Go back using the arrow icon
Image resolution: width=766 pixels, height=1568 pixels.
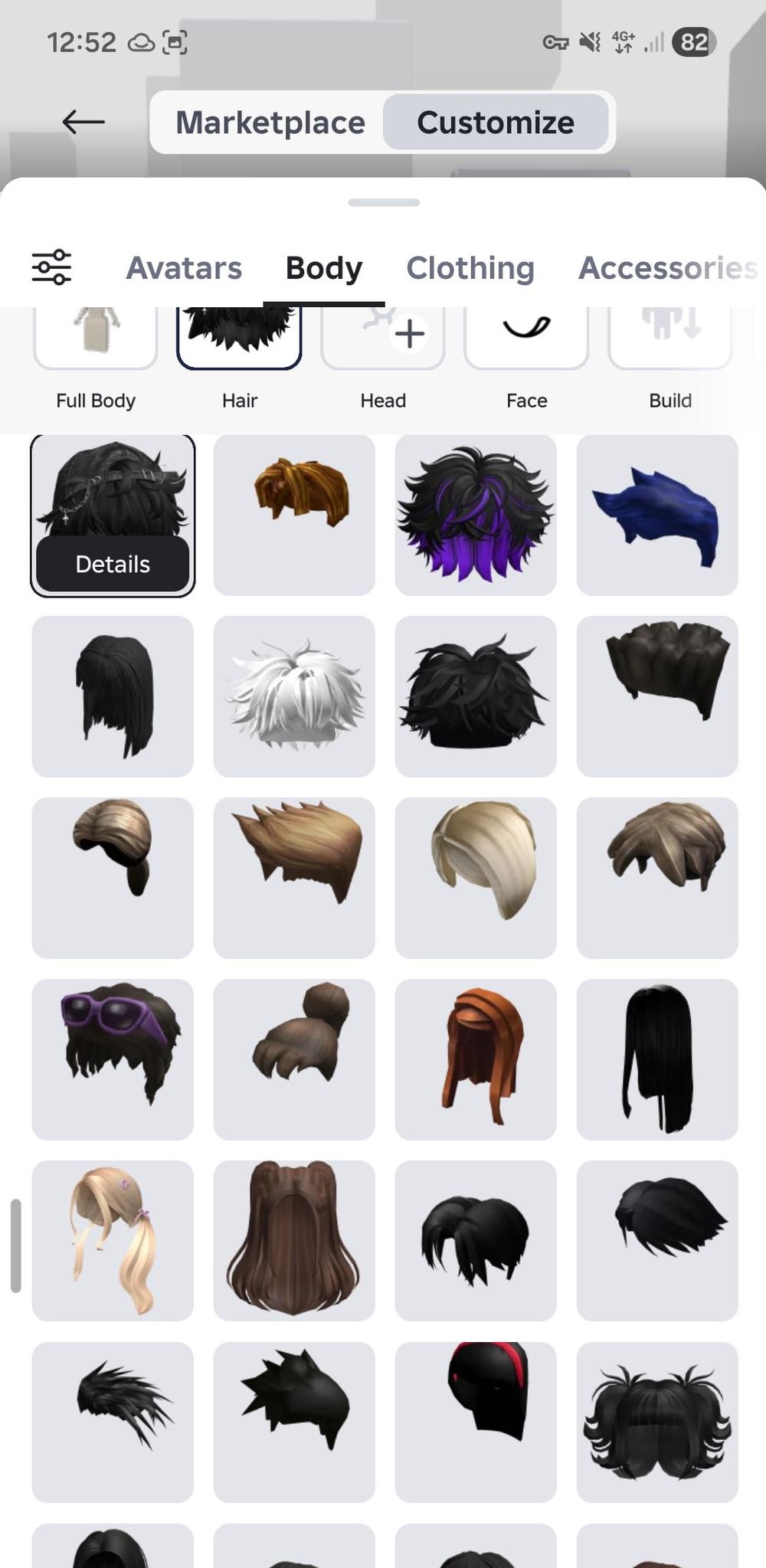[x=83, y=122]
